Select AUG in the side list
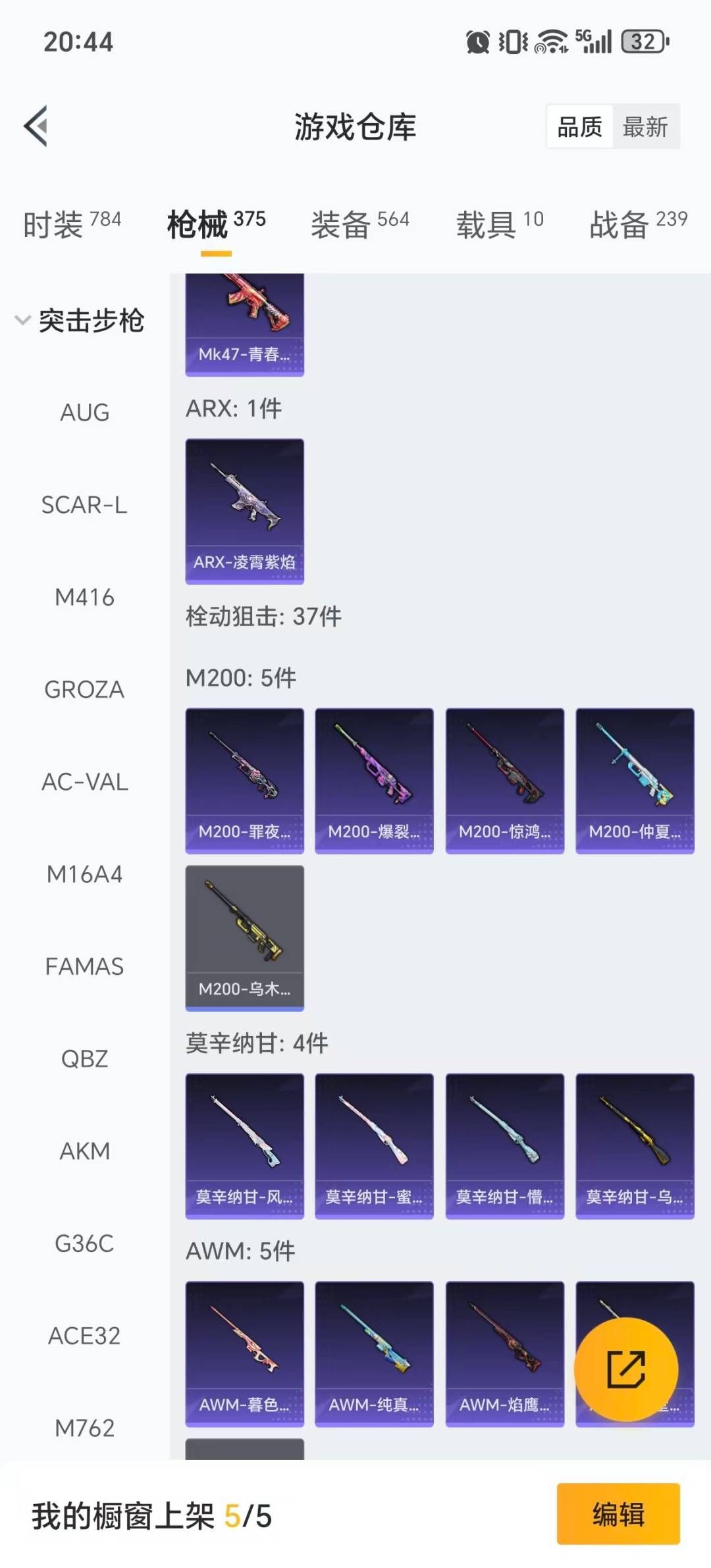Image resolution: width=711 pixels, height=1568 pixels. coord(84,413)
